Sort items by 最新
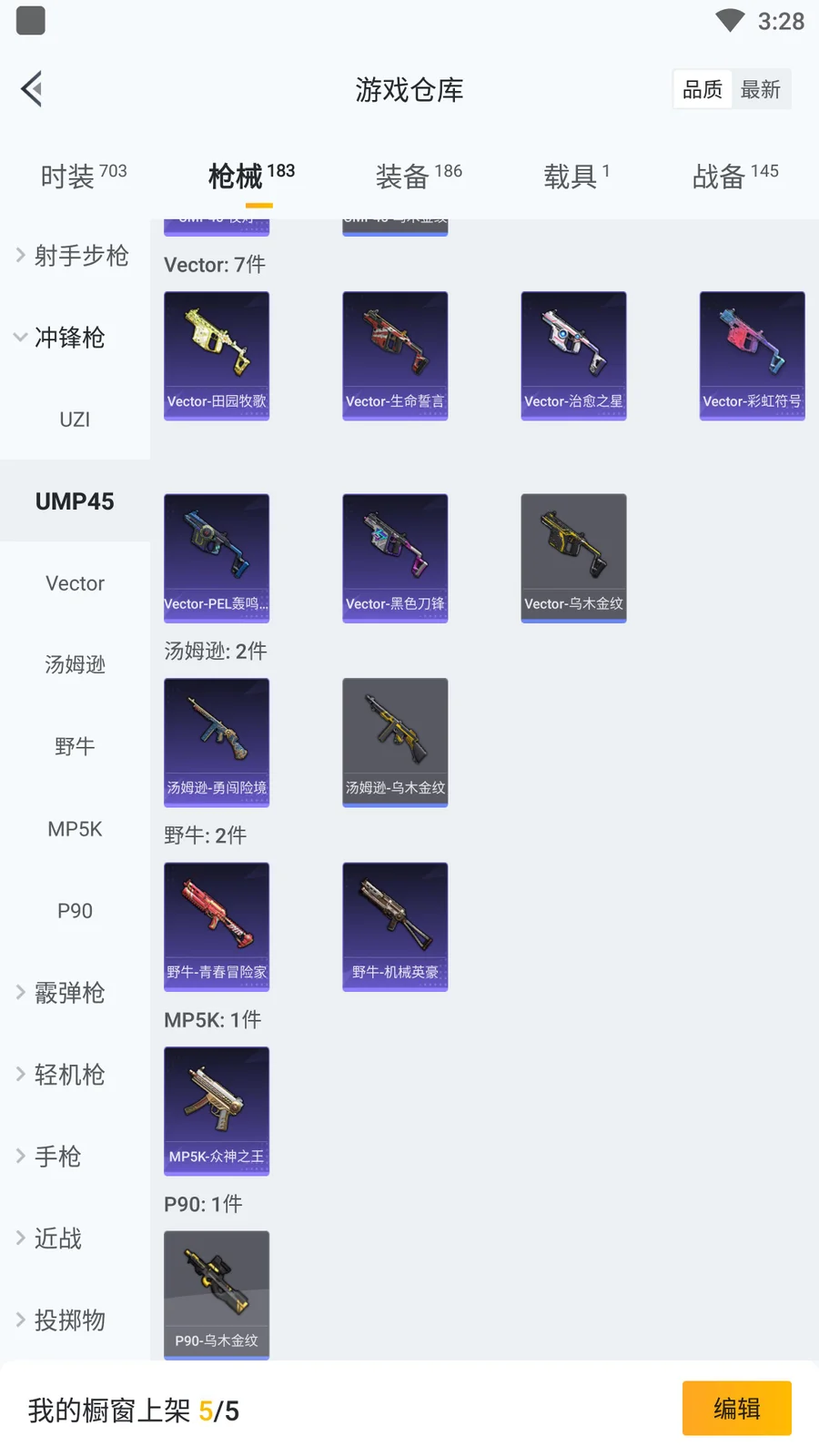 pyautogui.click(x=761, y=89)
